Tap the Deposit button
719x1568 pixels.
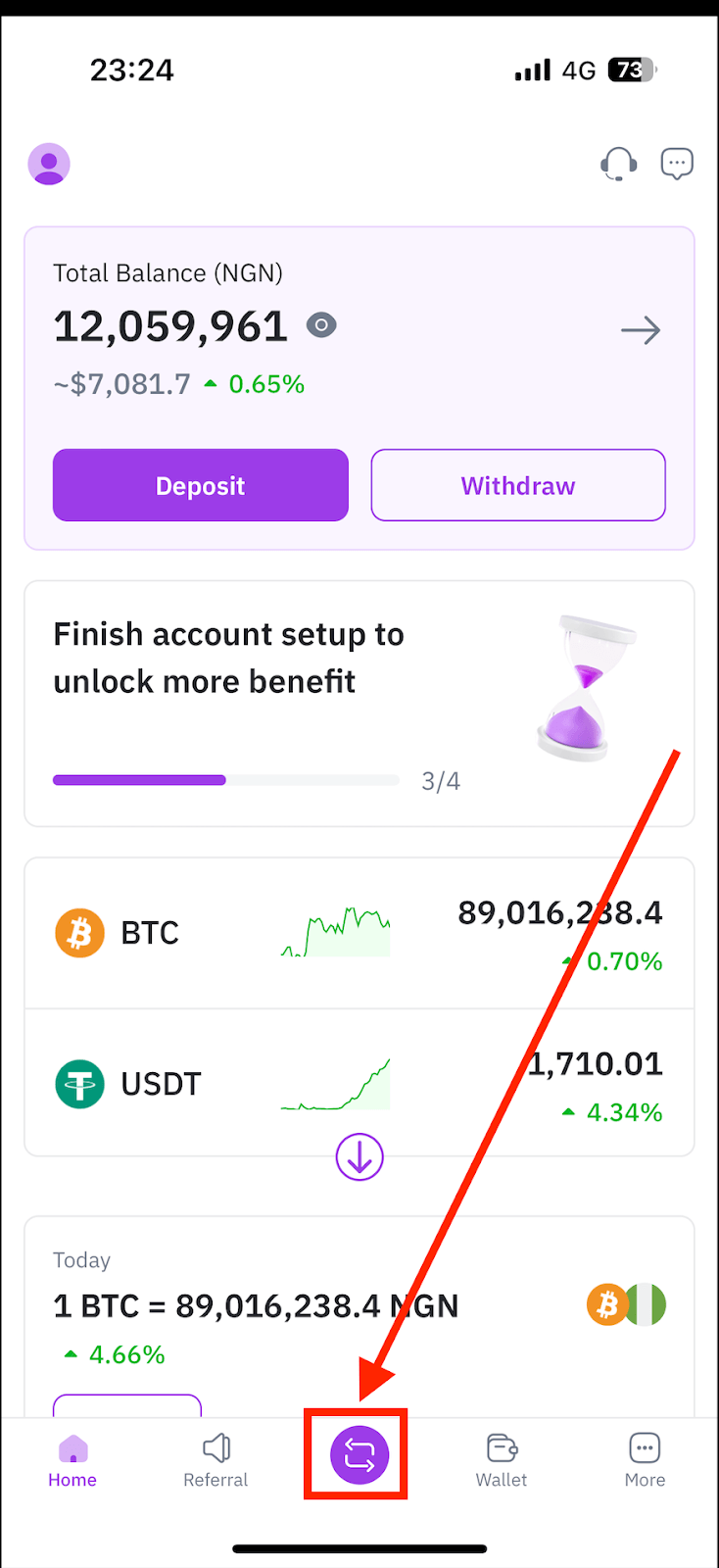point(201,485)
